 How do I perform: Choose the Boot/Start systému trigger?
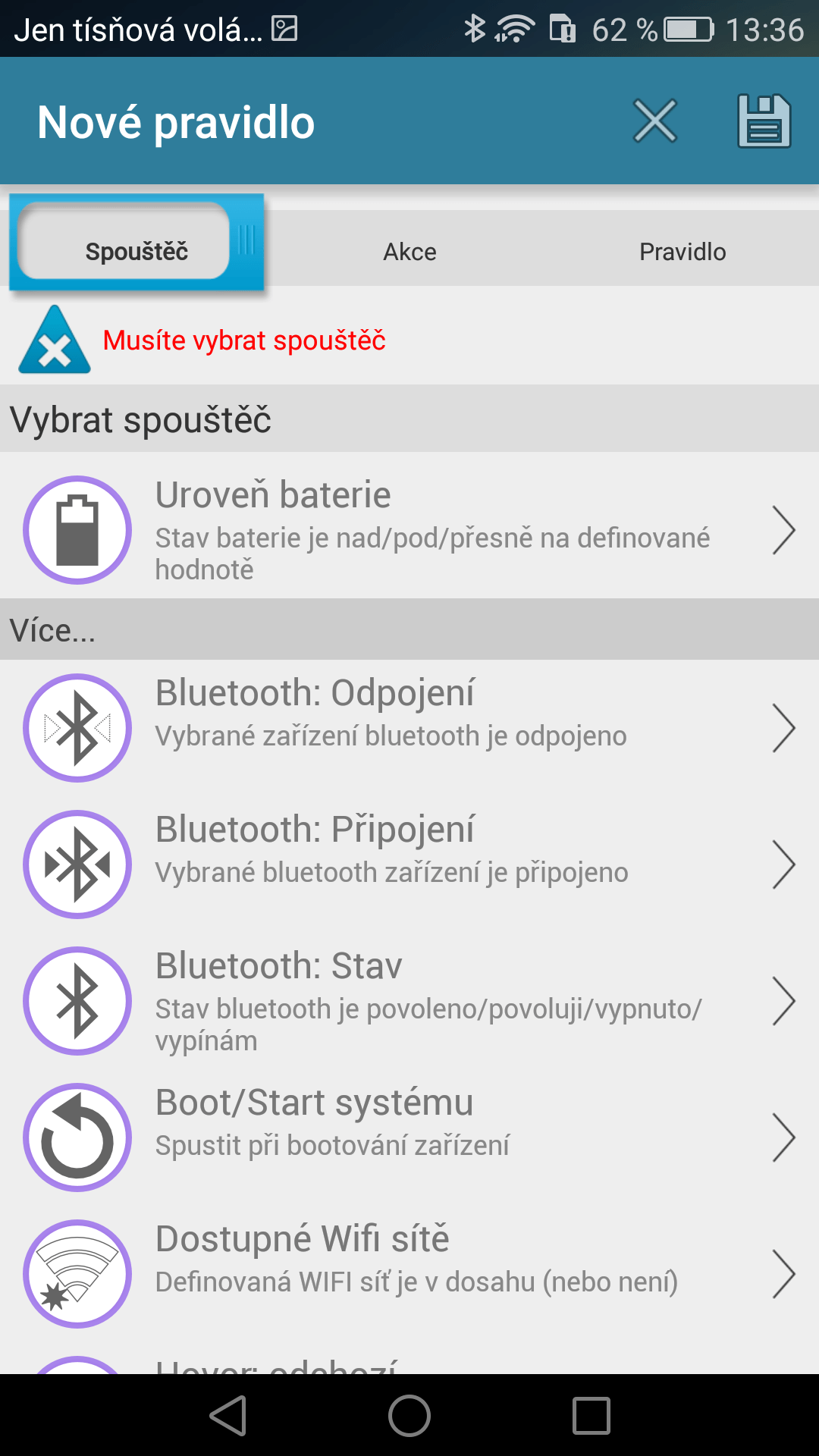tap(409, 1137)
